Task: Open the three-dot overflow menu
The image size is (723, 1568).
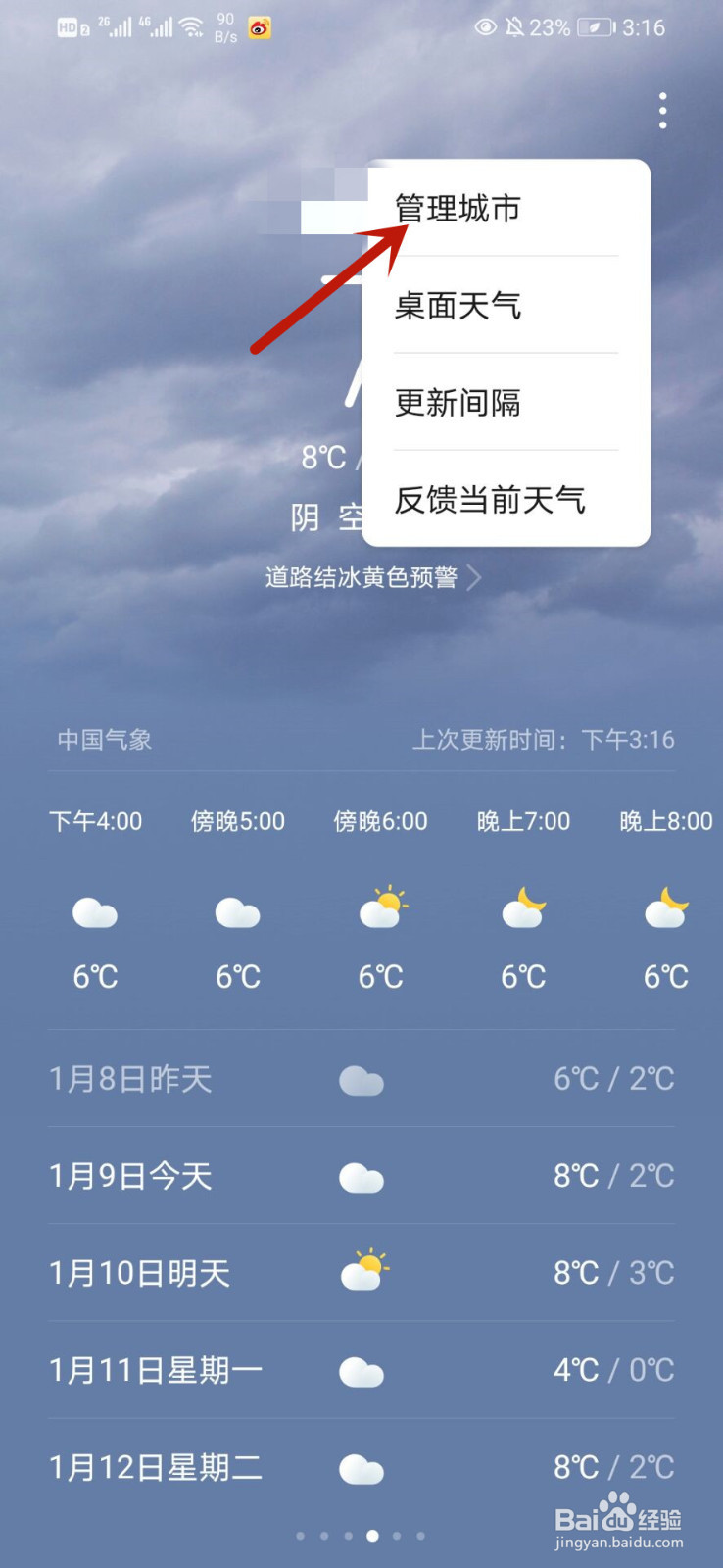Action: (x=663, y=111)
